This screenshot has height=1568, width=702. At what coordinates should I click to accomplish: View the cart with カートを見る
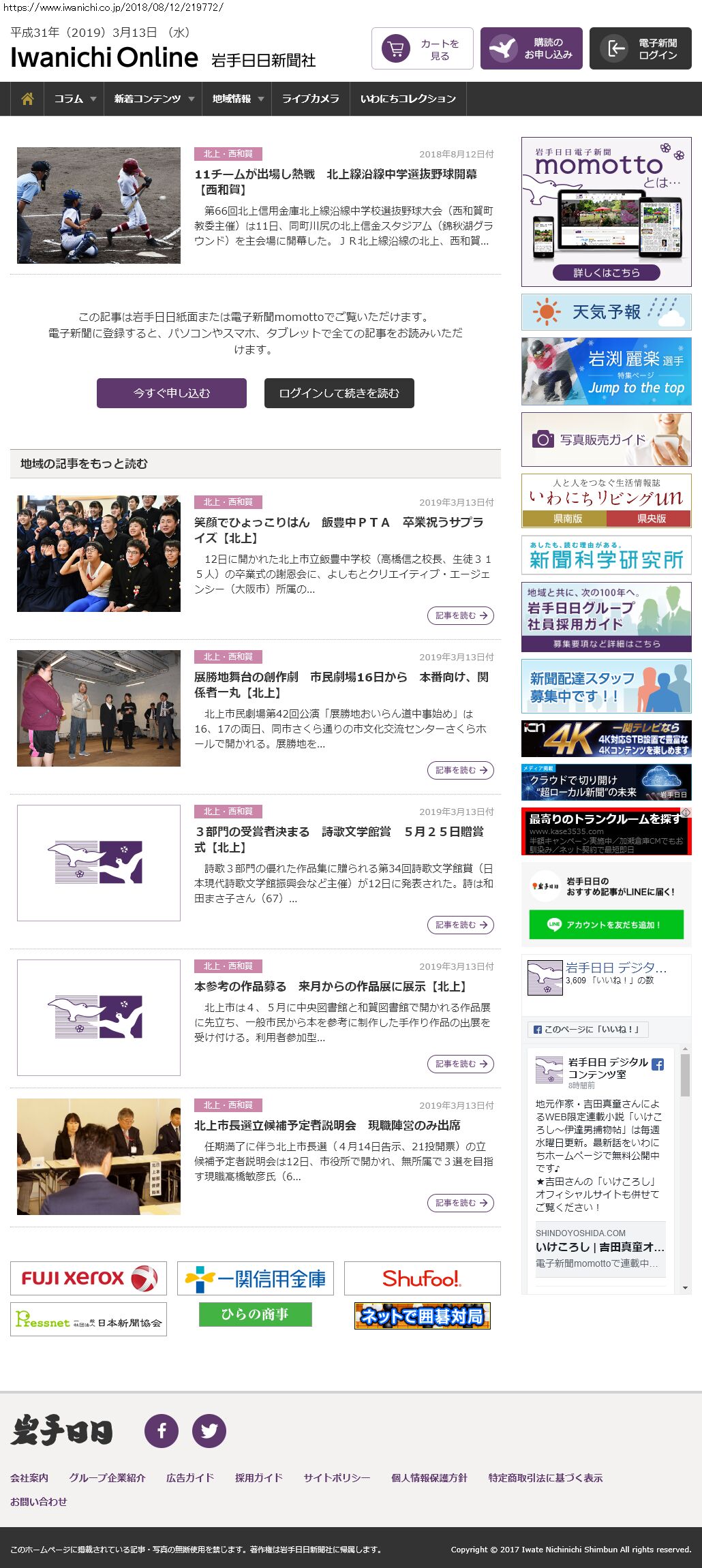423,48
